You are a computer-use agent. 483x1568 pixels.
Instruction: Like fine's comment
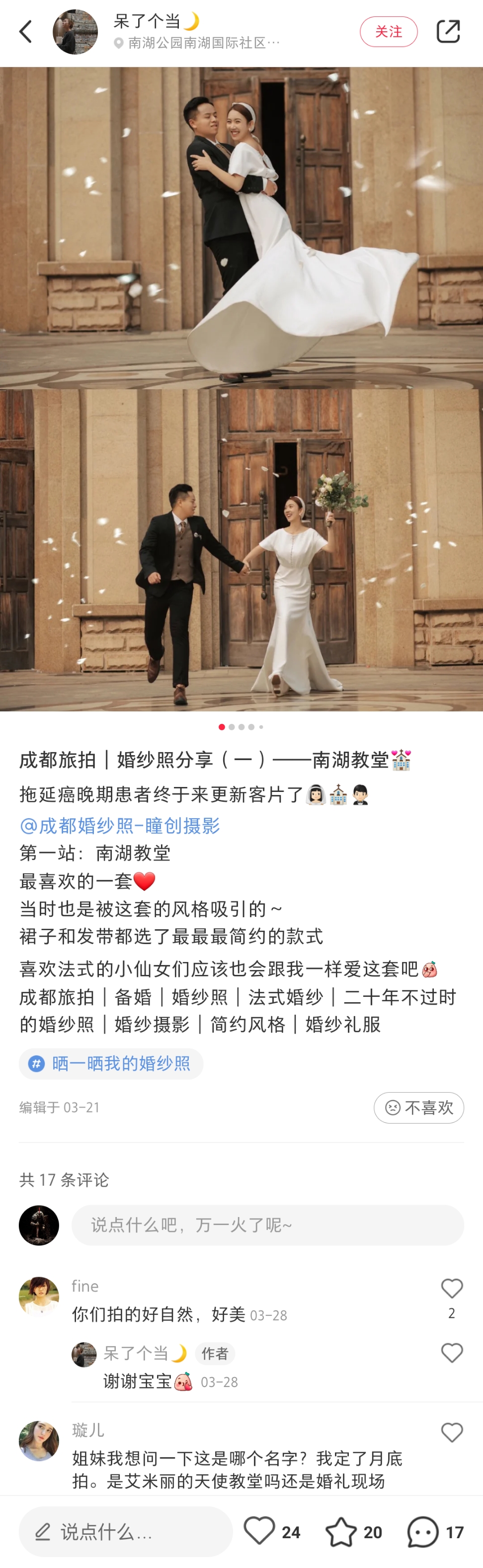(x=451, y=1289)
